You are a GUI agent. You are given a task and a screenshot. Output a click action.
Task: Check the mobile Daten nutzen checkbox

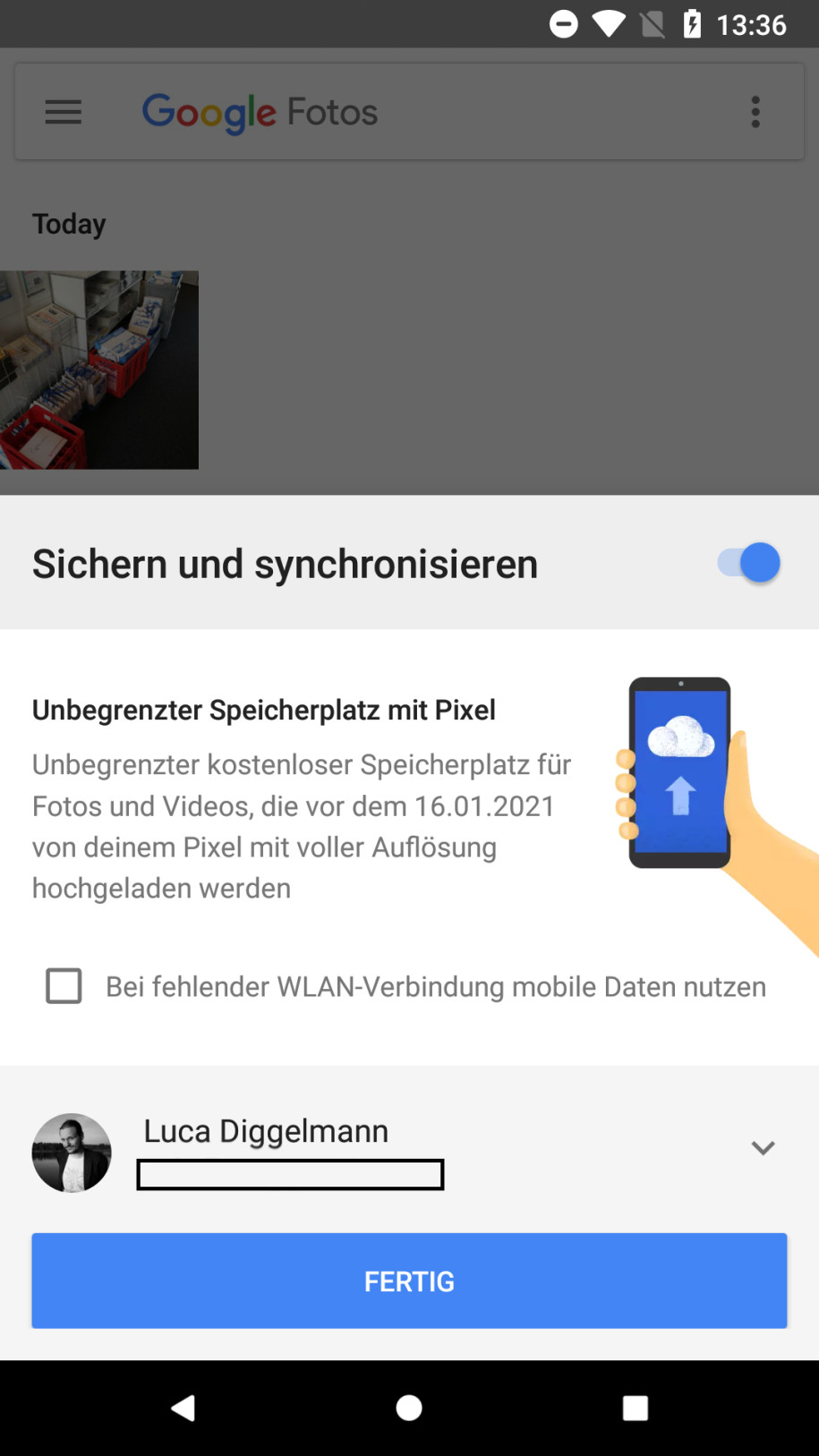tap(64, 986)
